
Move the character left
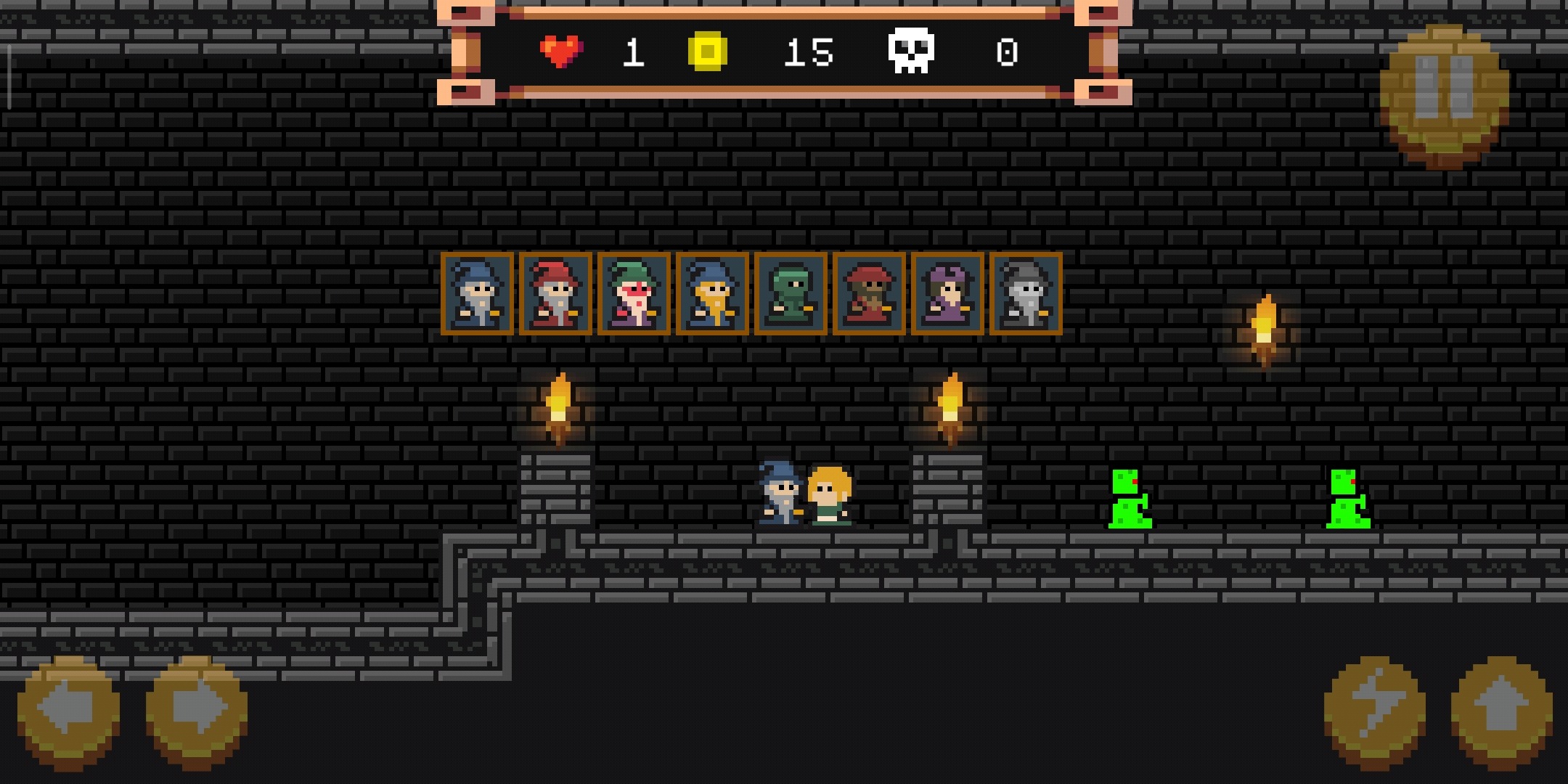pyautogui.click(x=68, y=710)
